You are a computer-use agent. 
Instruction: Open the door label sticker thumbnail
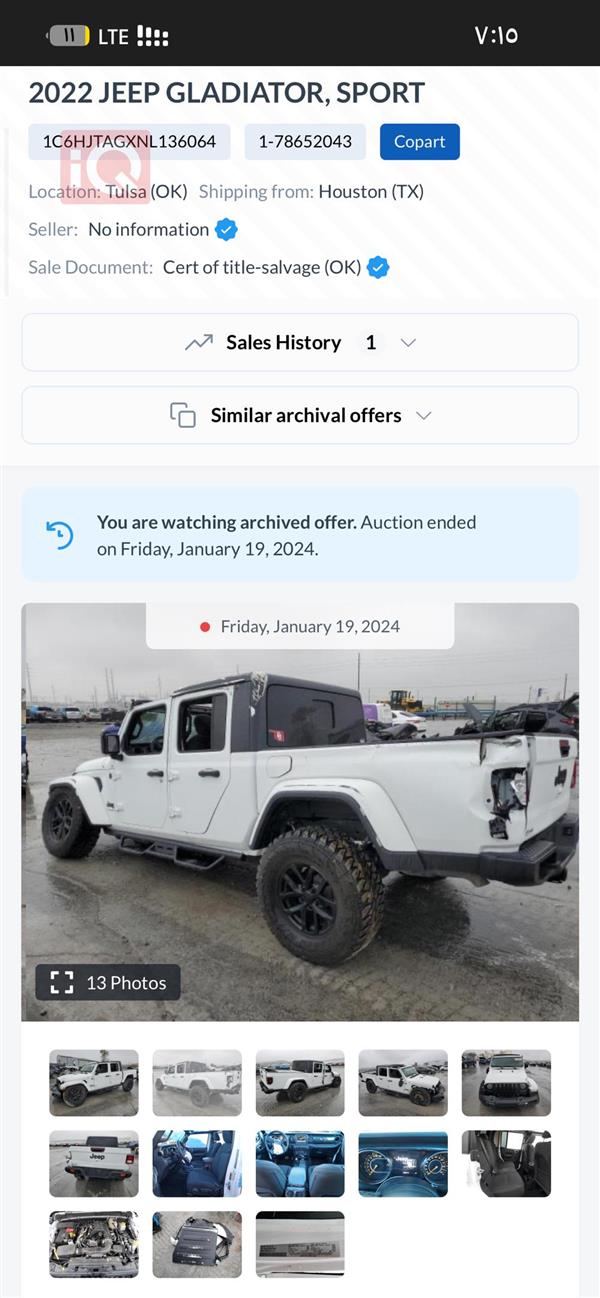click(300, 1245)
